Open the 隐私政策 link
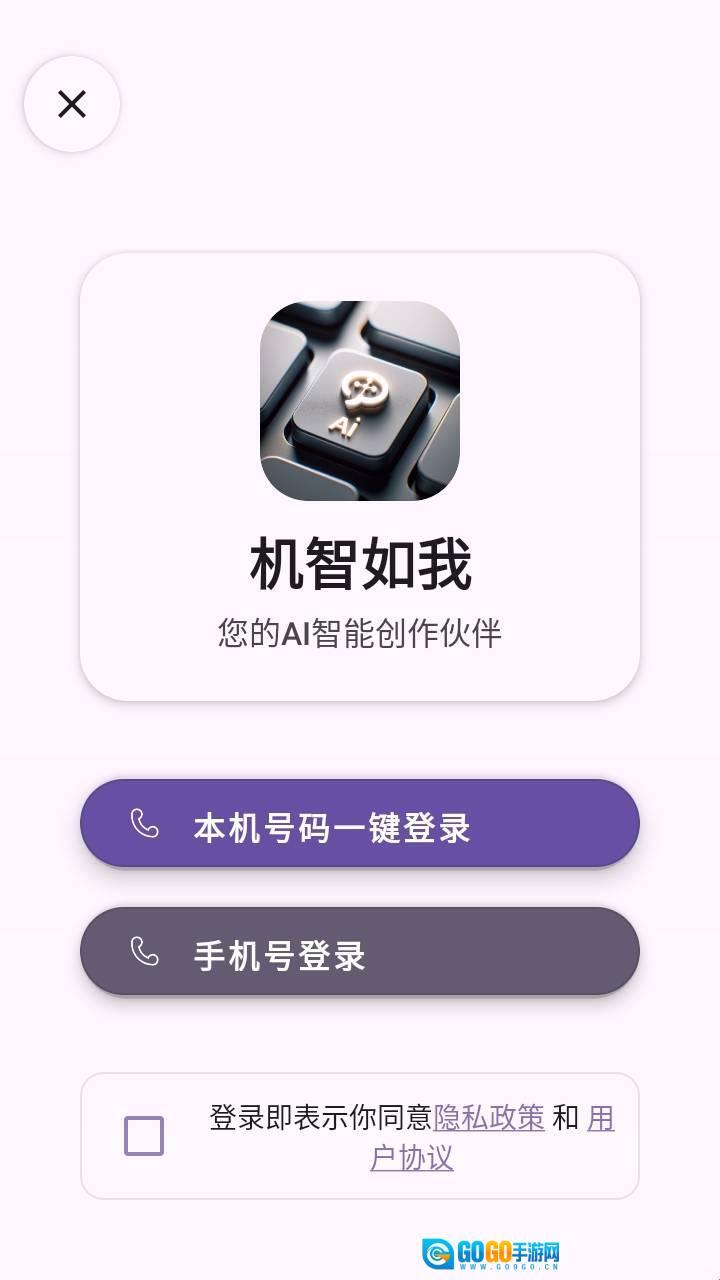The width and height of the screenshot is (720, 1280). (x=489, y=1117)
